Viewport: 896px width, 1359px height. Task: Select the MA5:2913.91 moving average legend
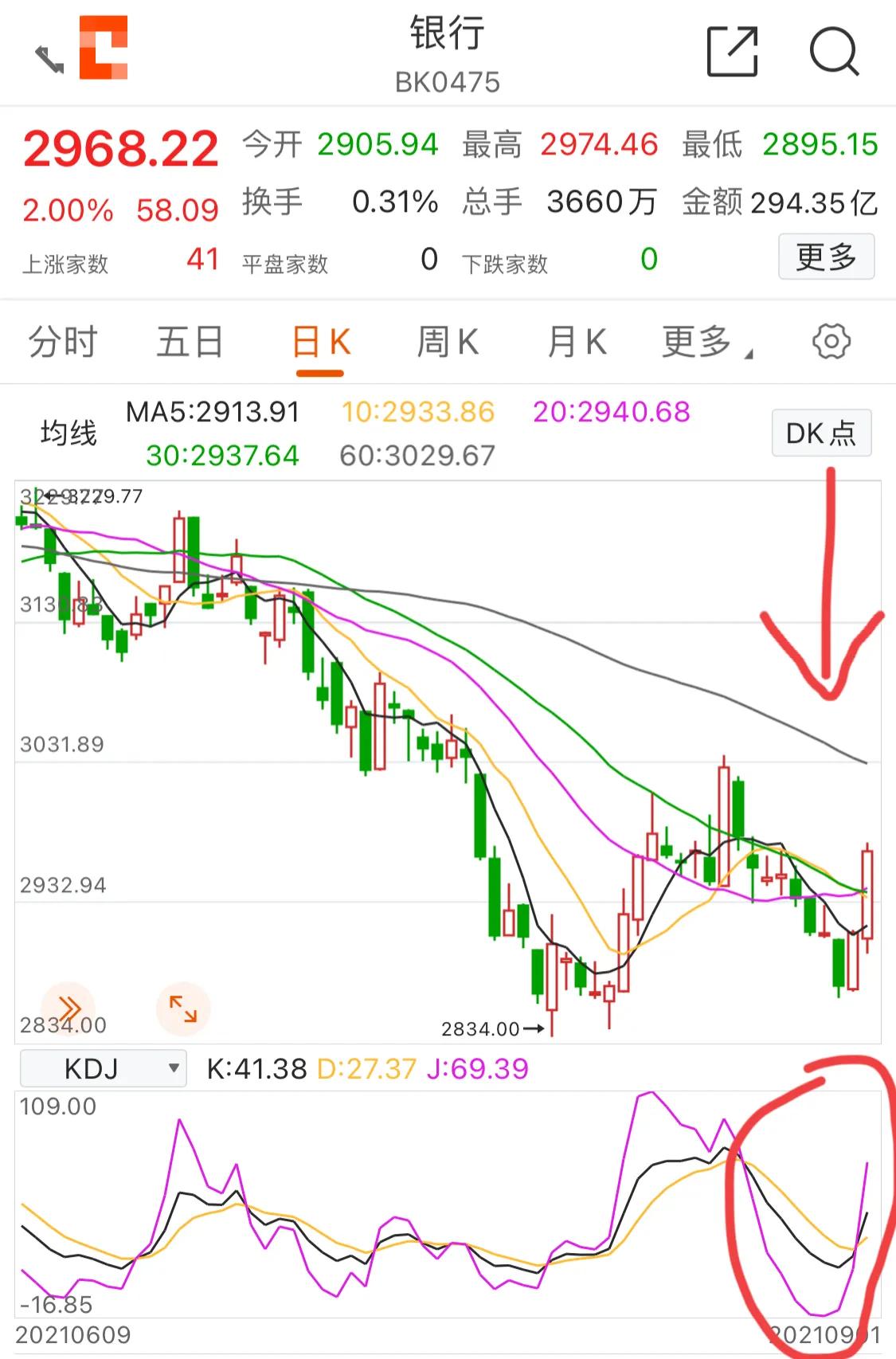pyautogui.click(x=213, y=412)
